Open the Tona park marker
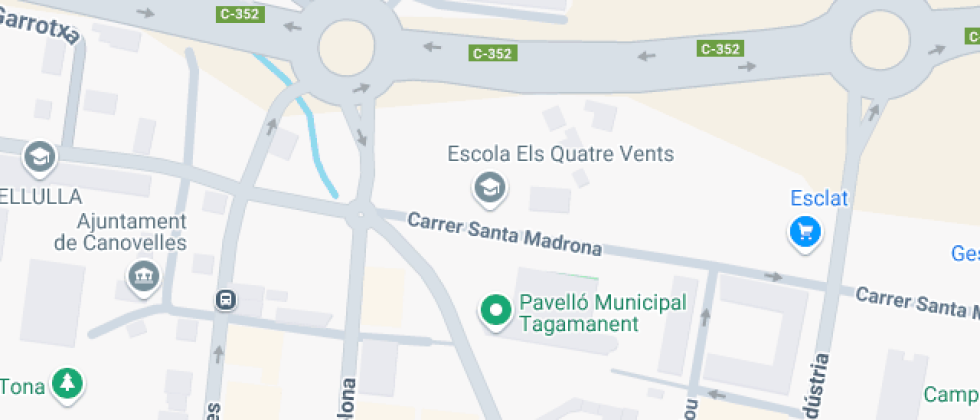Screen dimensions: 980x420 click(x=68, y=383)
